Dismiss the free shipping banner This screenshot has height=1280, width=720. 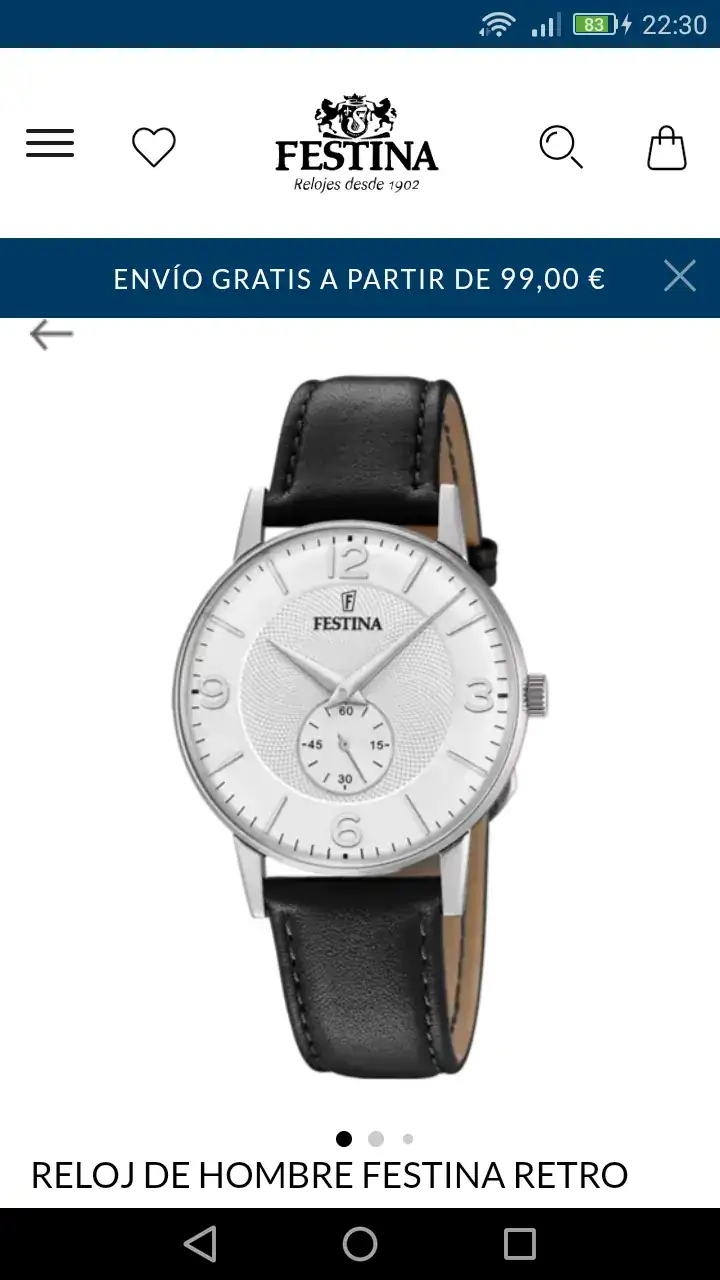(680, 276)
